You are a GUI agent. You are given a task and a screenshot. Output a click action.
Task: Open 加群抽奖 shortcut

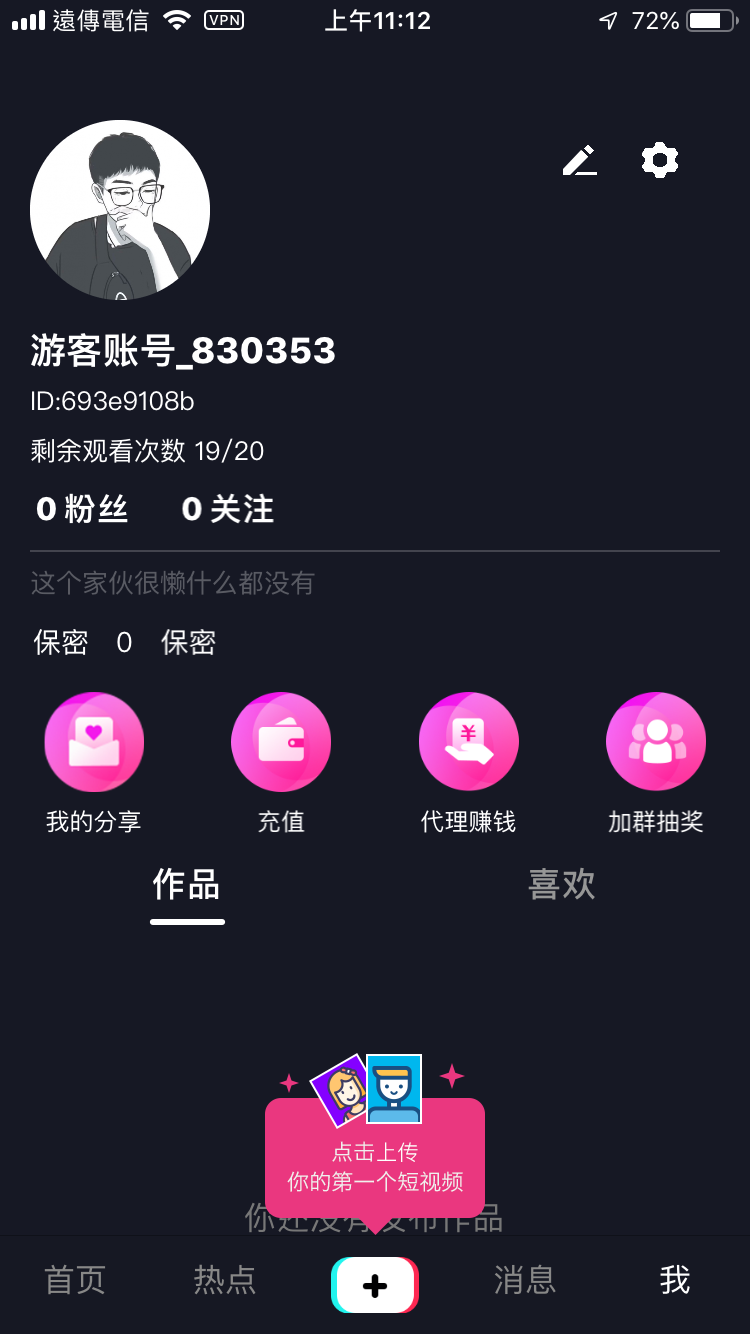pyautogui.click(x=656, y=742)
